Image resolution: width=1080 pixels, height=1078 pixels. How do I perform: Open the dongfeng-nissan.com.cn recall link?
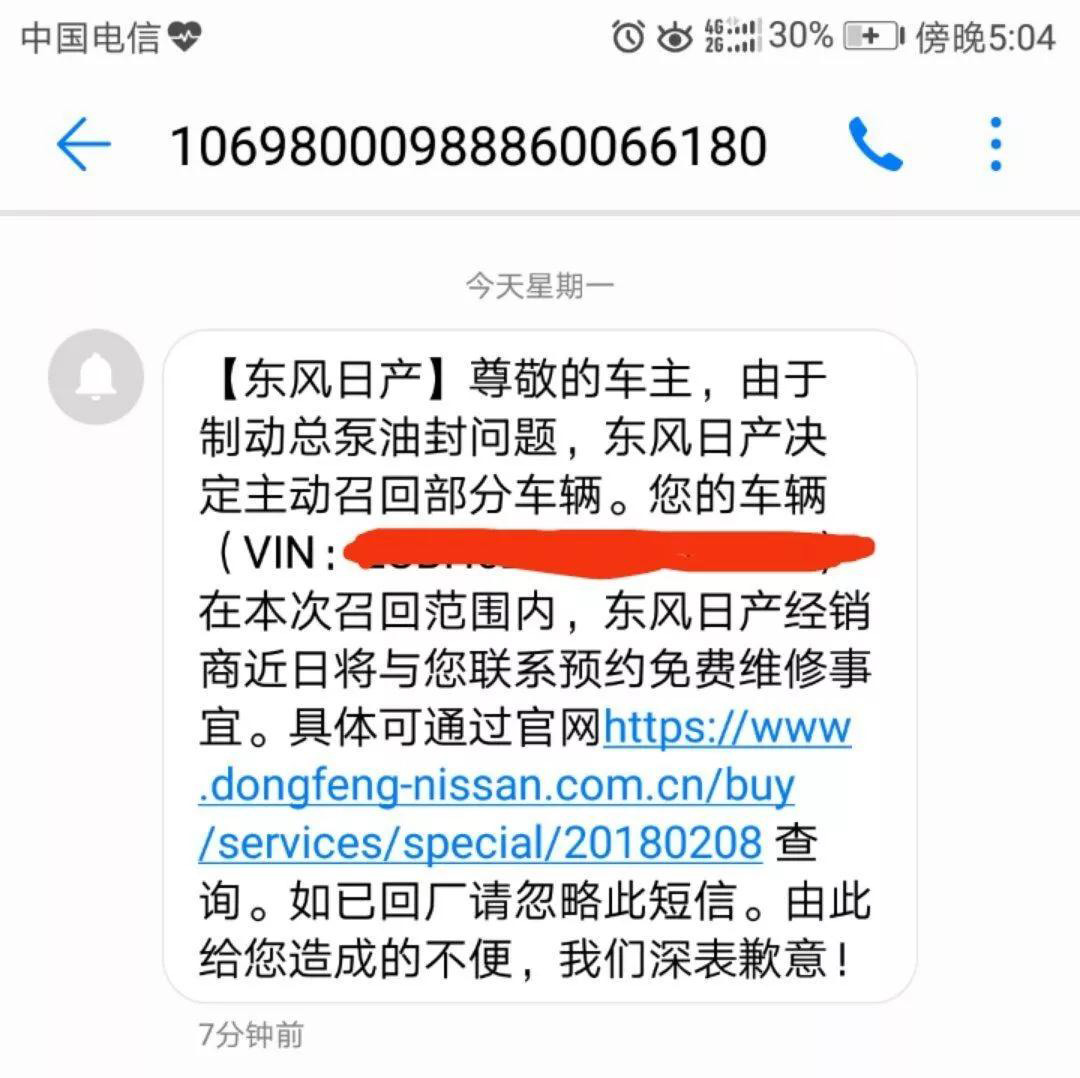tap(497, 787)
